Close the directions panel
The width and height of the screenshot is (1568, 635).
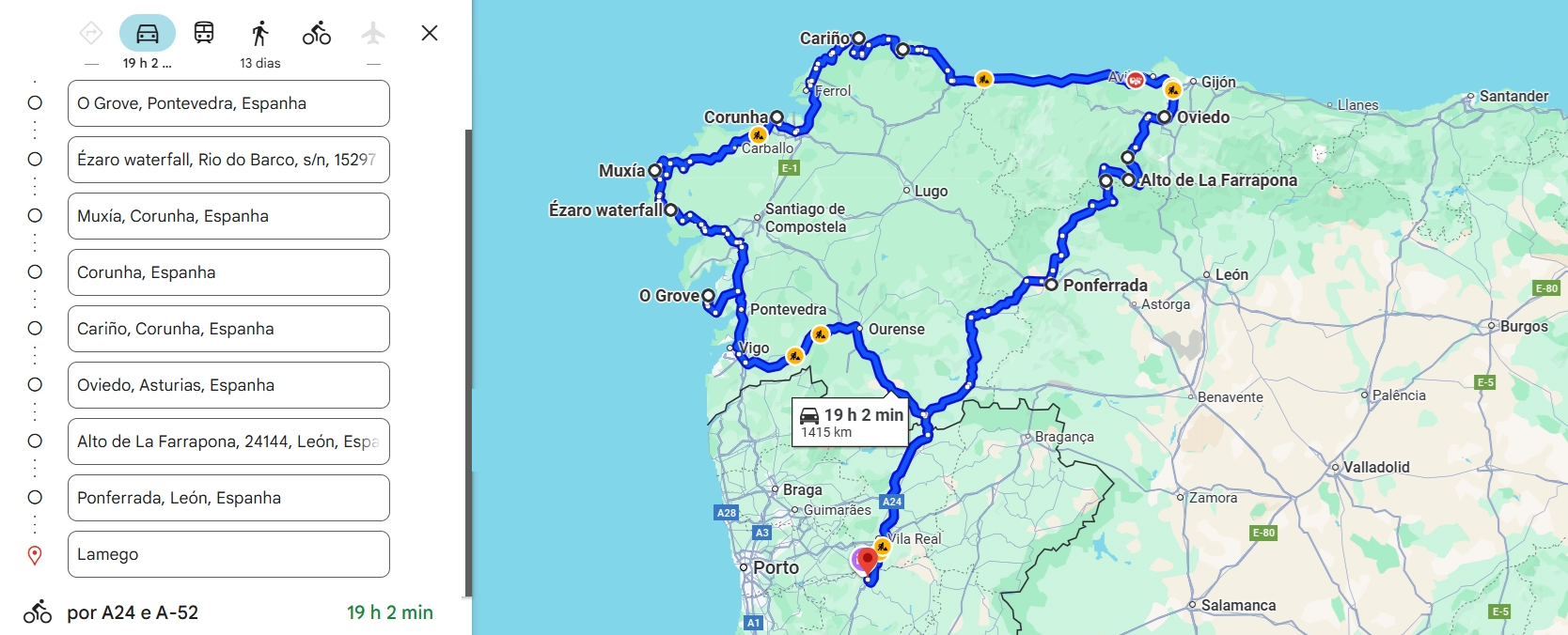430,34
